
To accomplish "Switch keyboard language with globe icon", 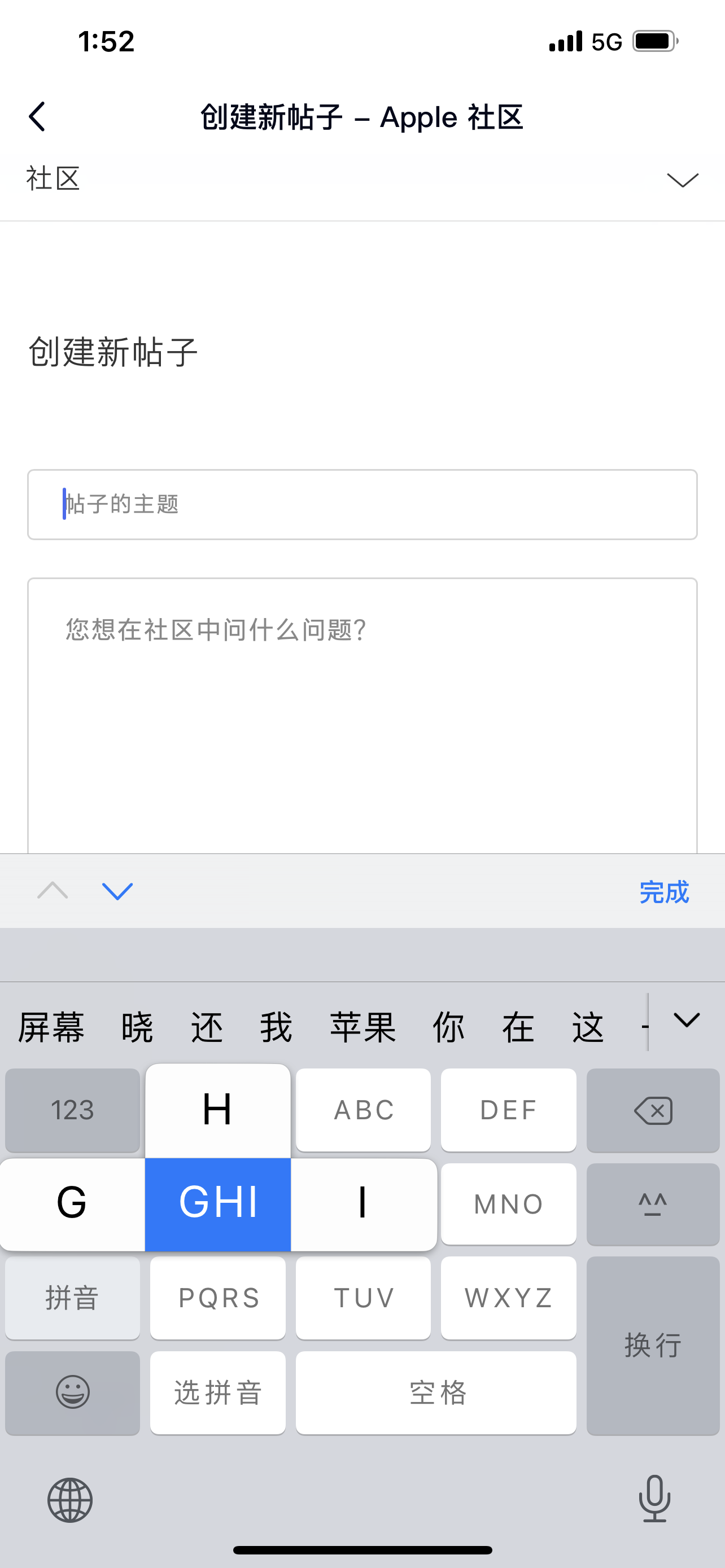I will 70,1500.
